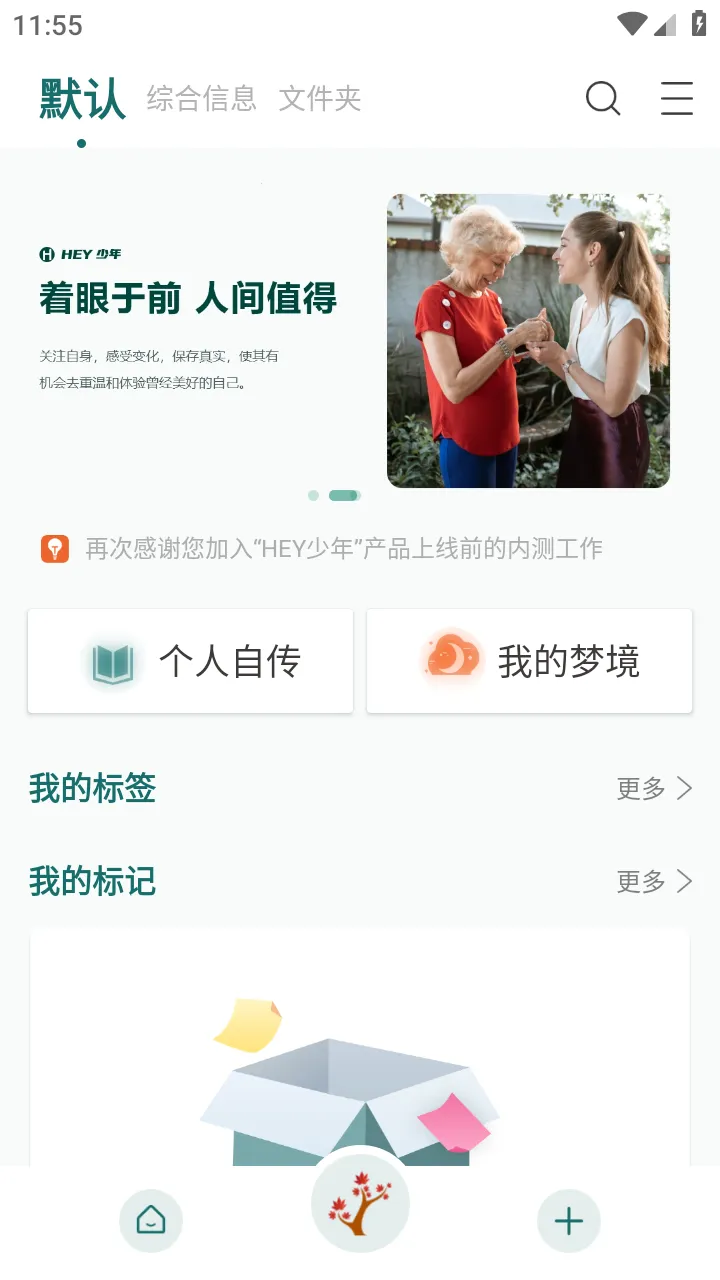Switch to the 综合信息 tab
This screenshot has width=720, height=1280.
click(200, 98)
